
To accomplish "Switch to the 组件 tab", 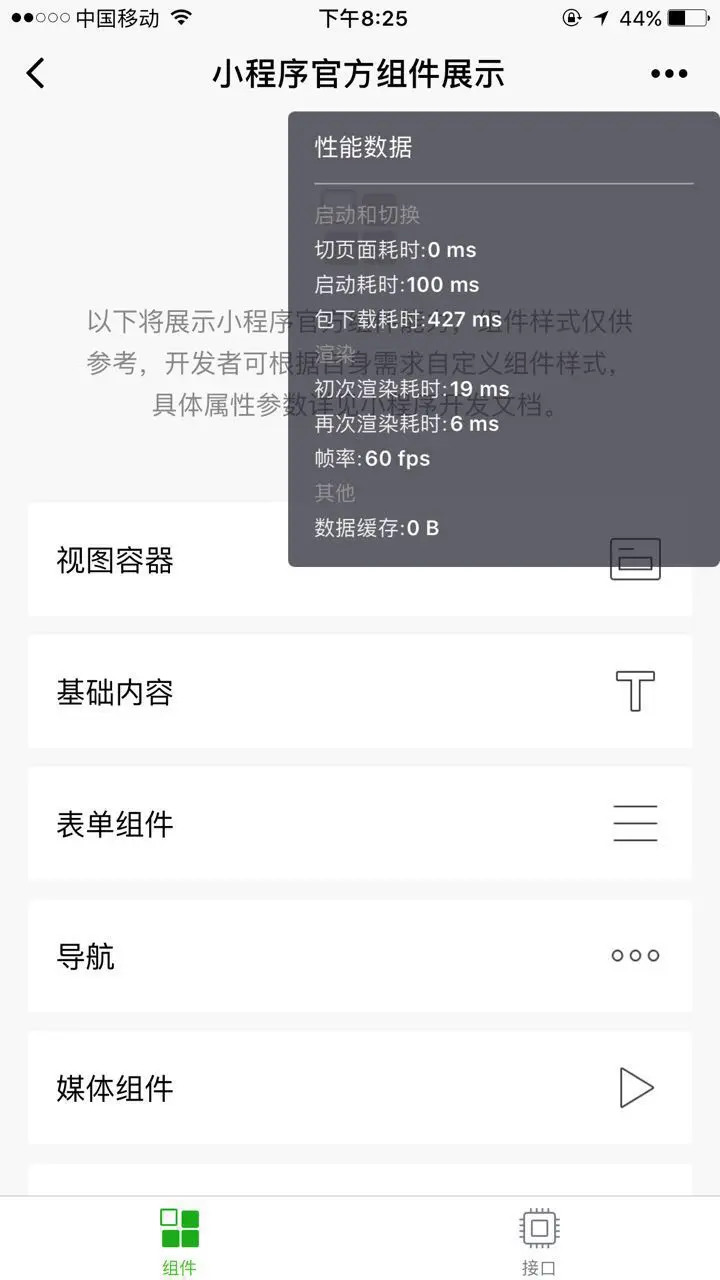I will tap(180, 1240).
